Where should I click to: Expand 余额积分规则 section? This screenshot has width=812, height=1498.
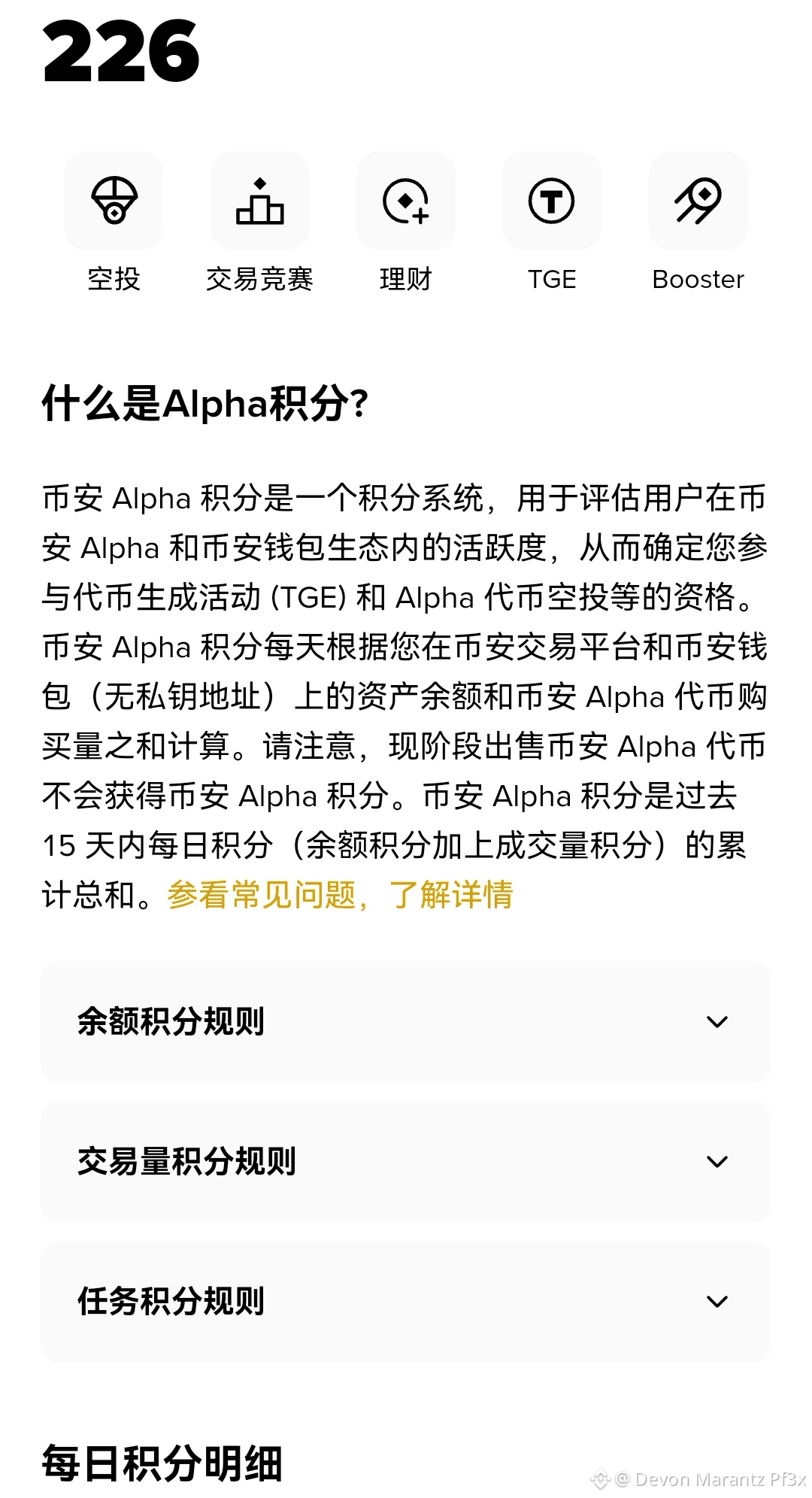(x=405, y=1022)
